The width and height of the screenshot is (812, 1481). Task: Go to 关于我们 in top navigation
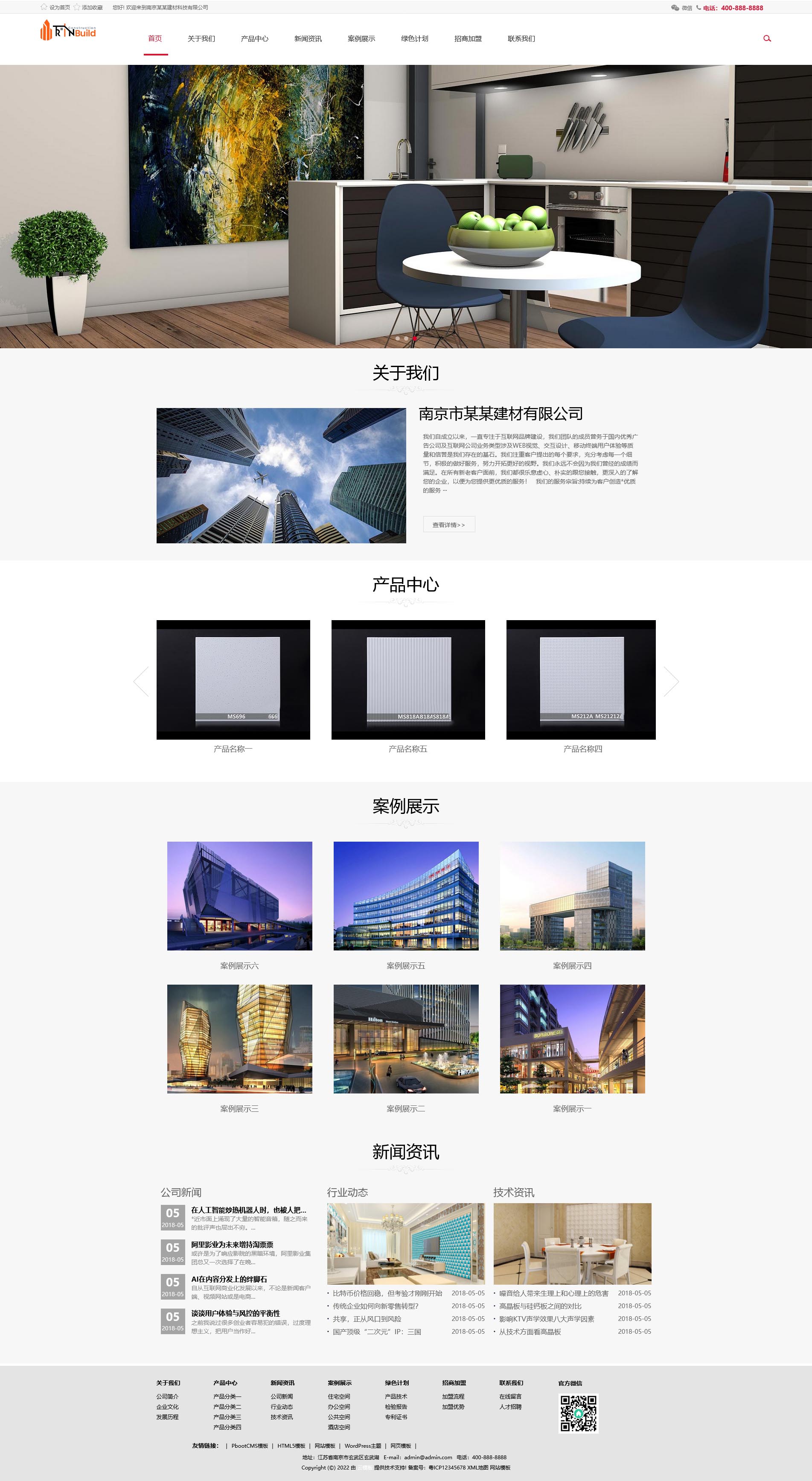(x=201, y=38)
